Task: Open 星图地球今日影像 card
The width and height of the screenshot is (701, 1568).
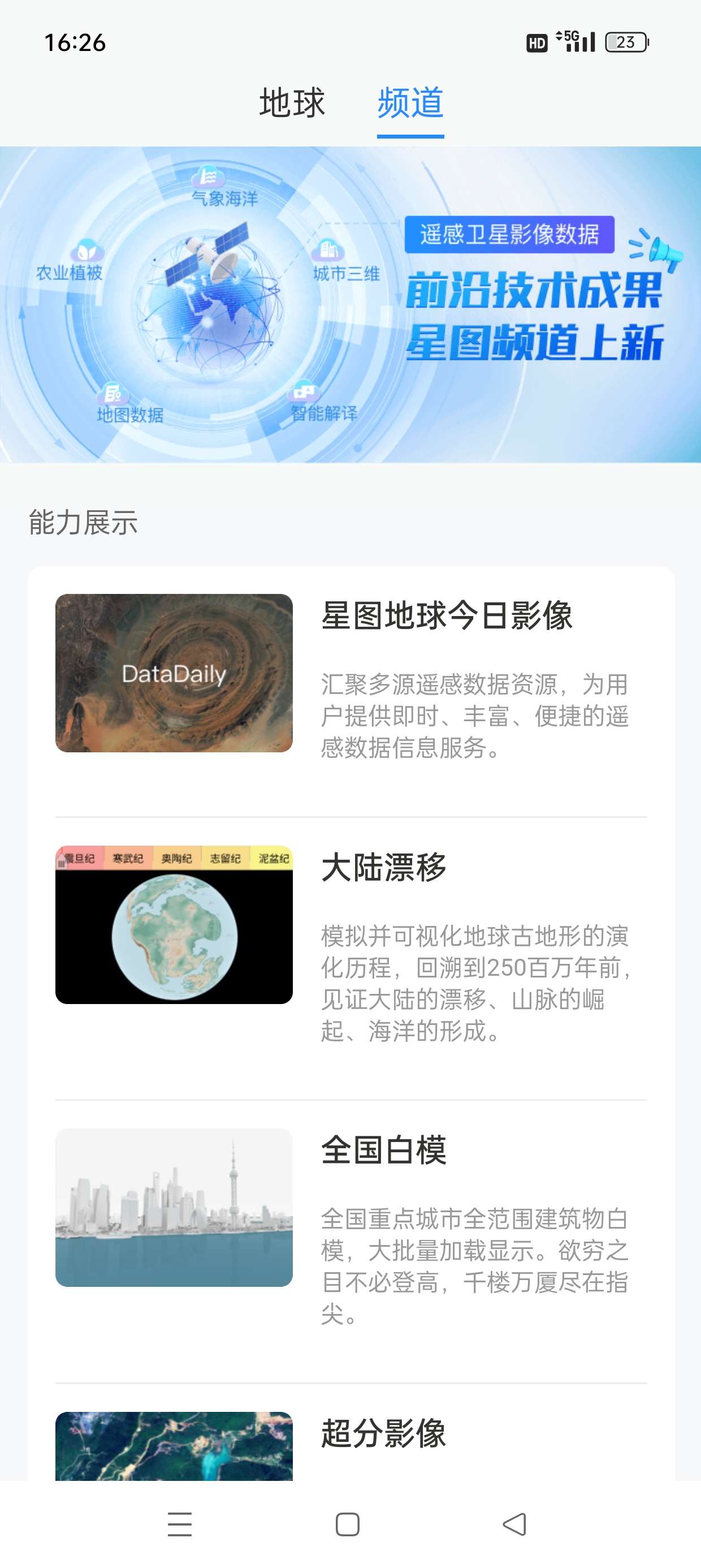Action: coord(350,675)
